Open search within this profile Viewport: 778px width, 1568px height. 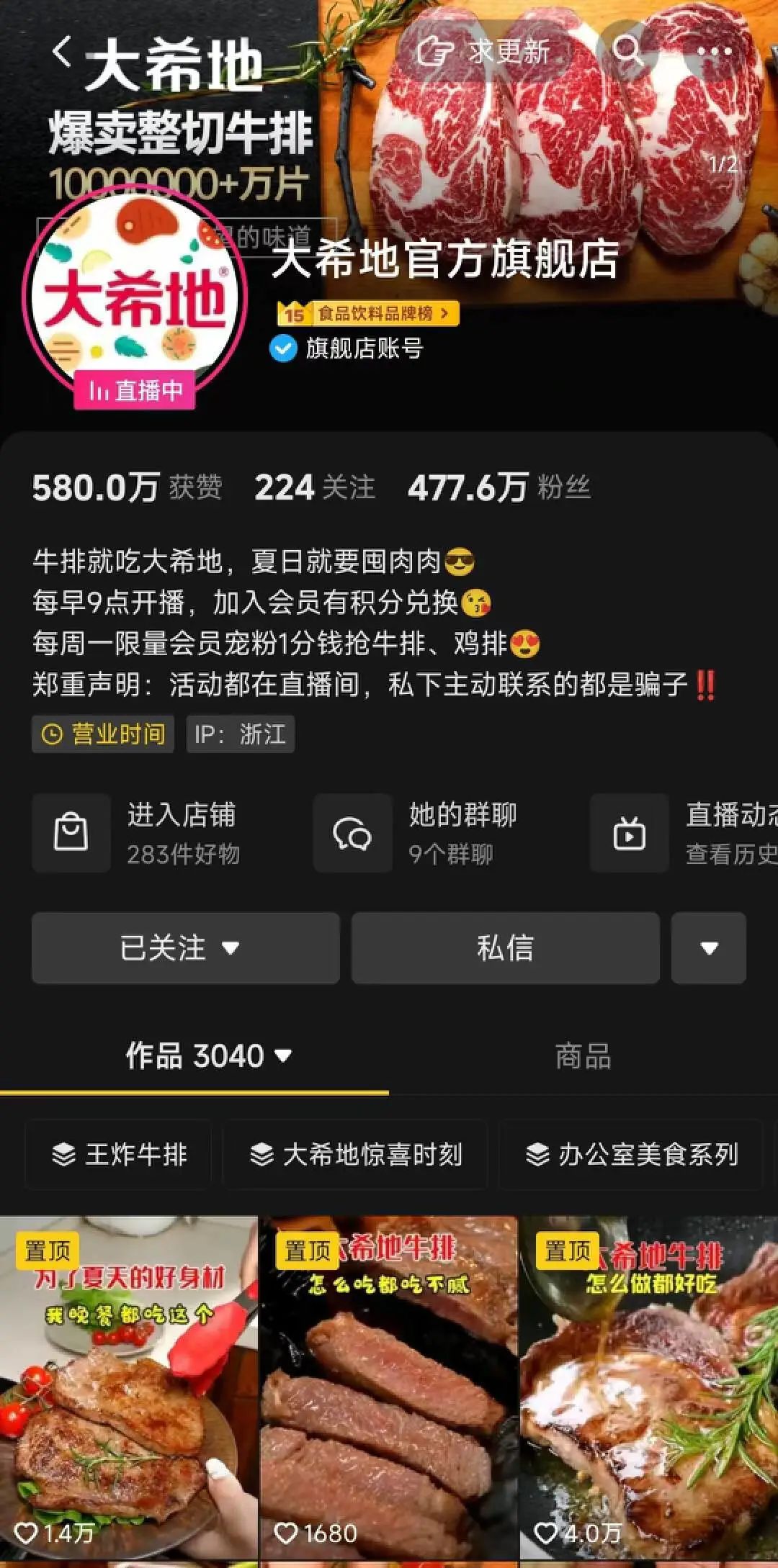pyautogui.click(x=627, y=52)
